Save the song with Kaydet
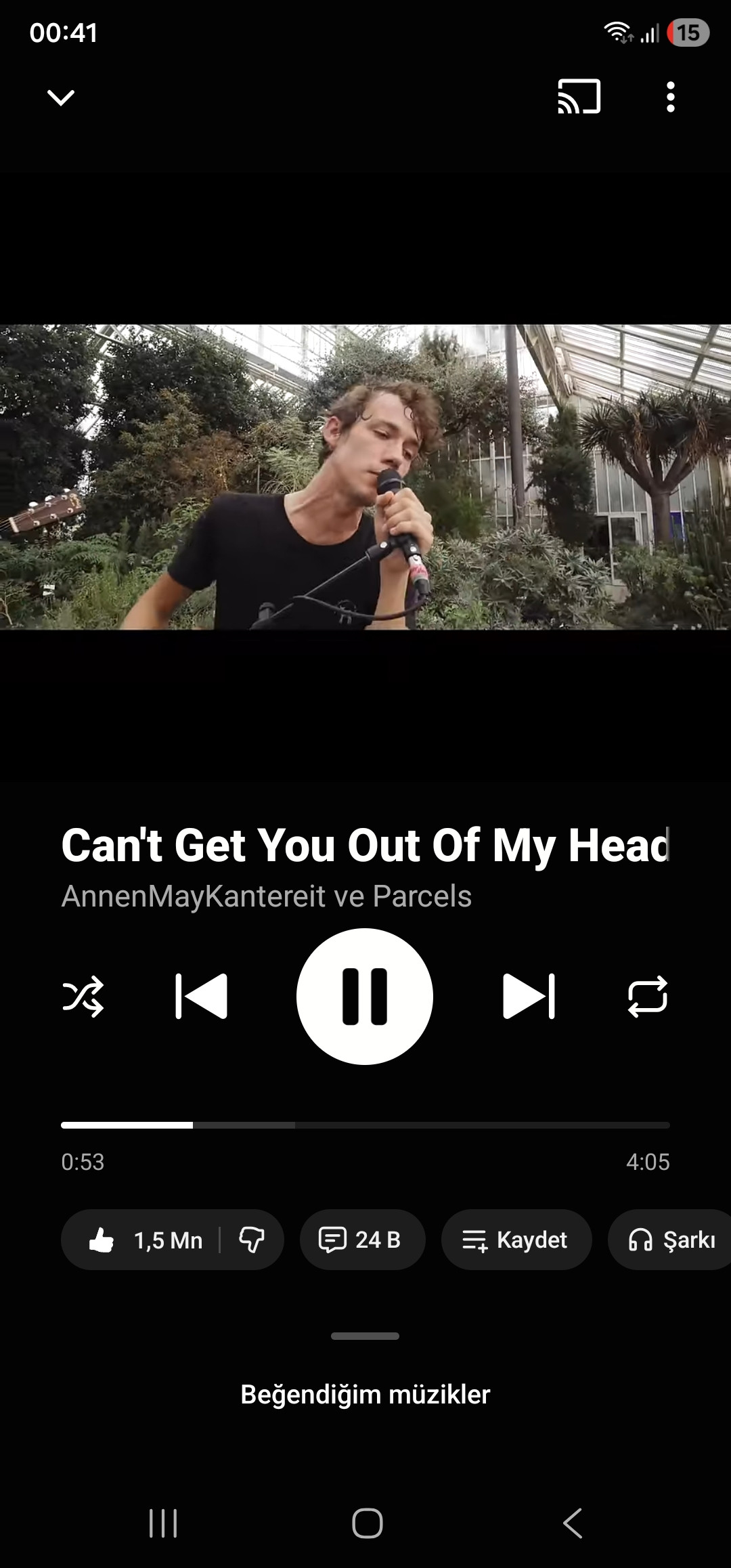 (516, 1240)
